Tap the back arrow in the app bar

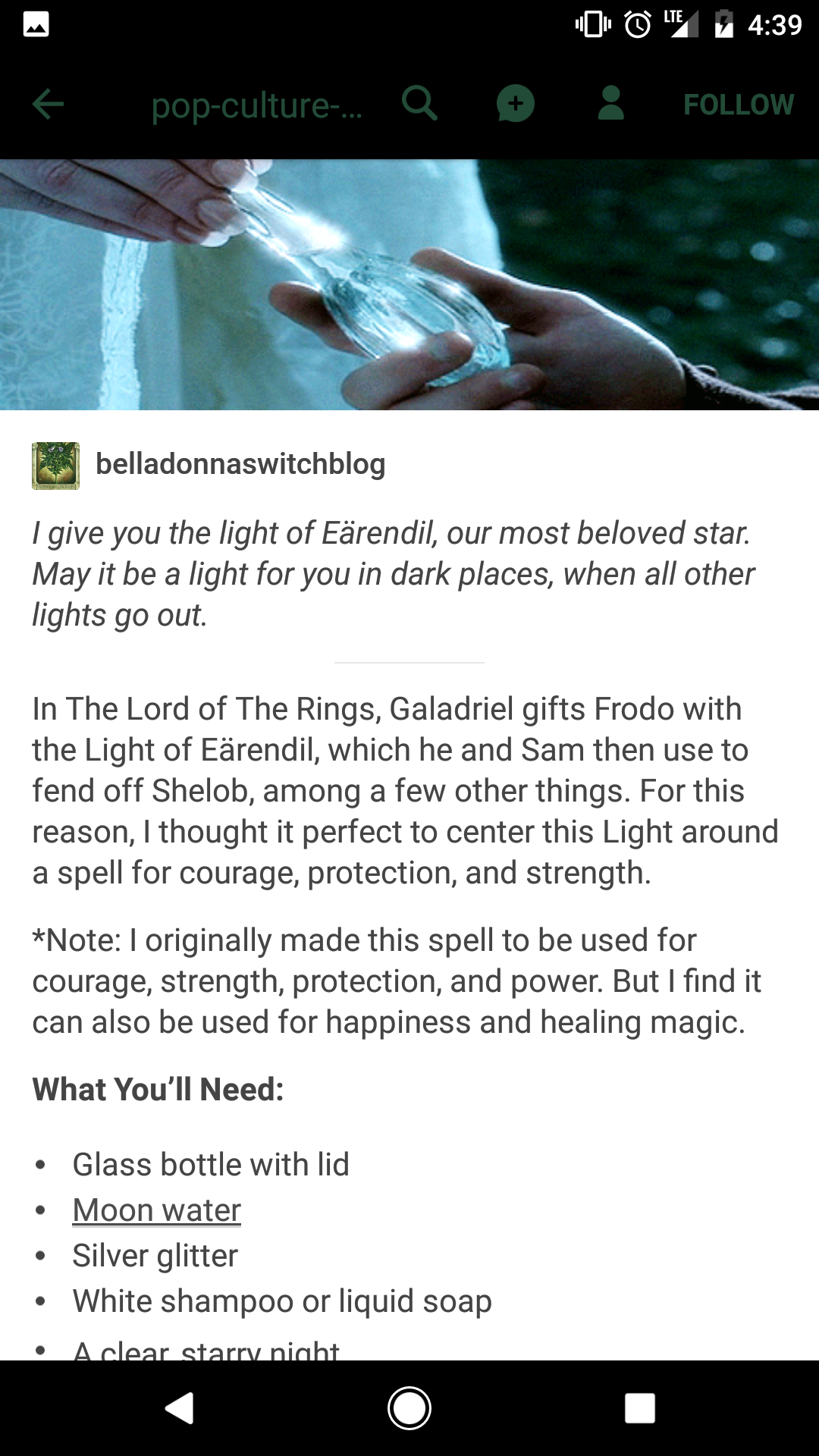coord(48,104)
